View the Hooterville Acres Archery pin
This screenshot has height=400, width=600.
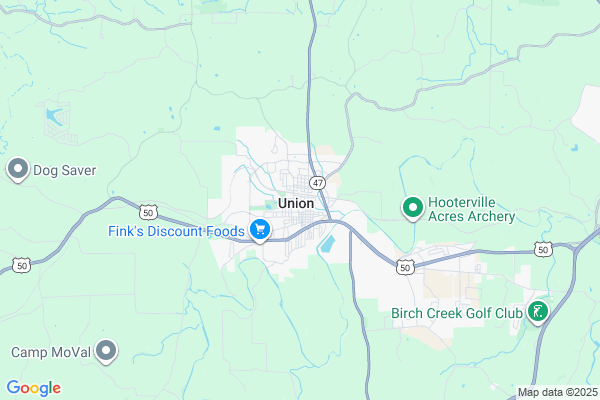(411, 208)
